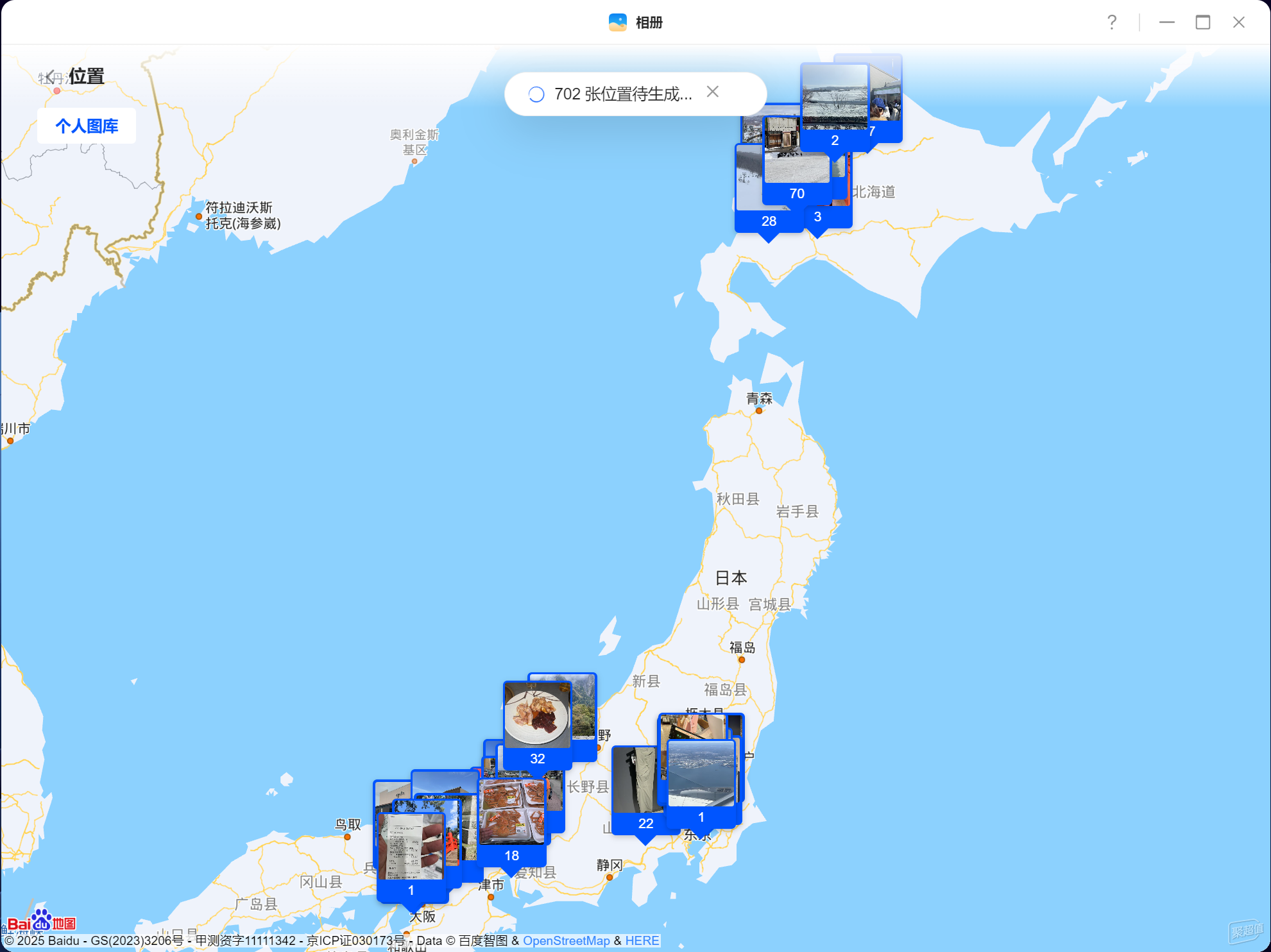Close the 相册 window
This screenshot has width=1271, height=952.
1239,22
